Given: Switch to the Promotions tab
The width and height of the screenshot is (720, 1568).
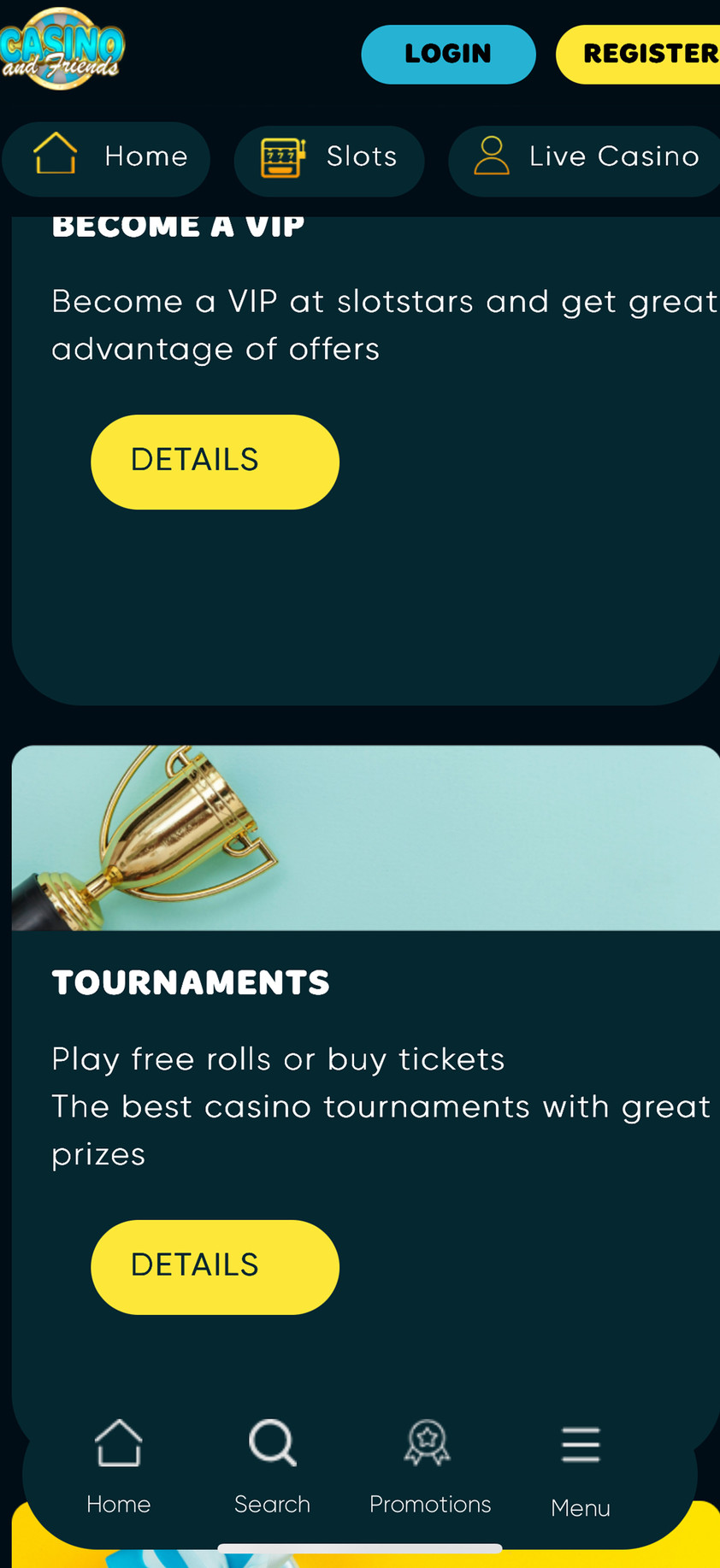Looking at the screenshot, I should tap(429, 1465).
